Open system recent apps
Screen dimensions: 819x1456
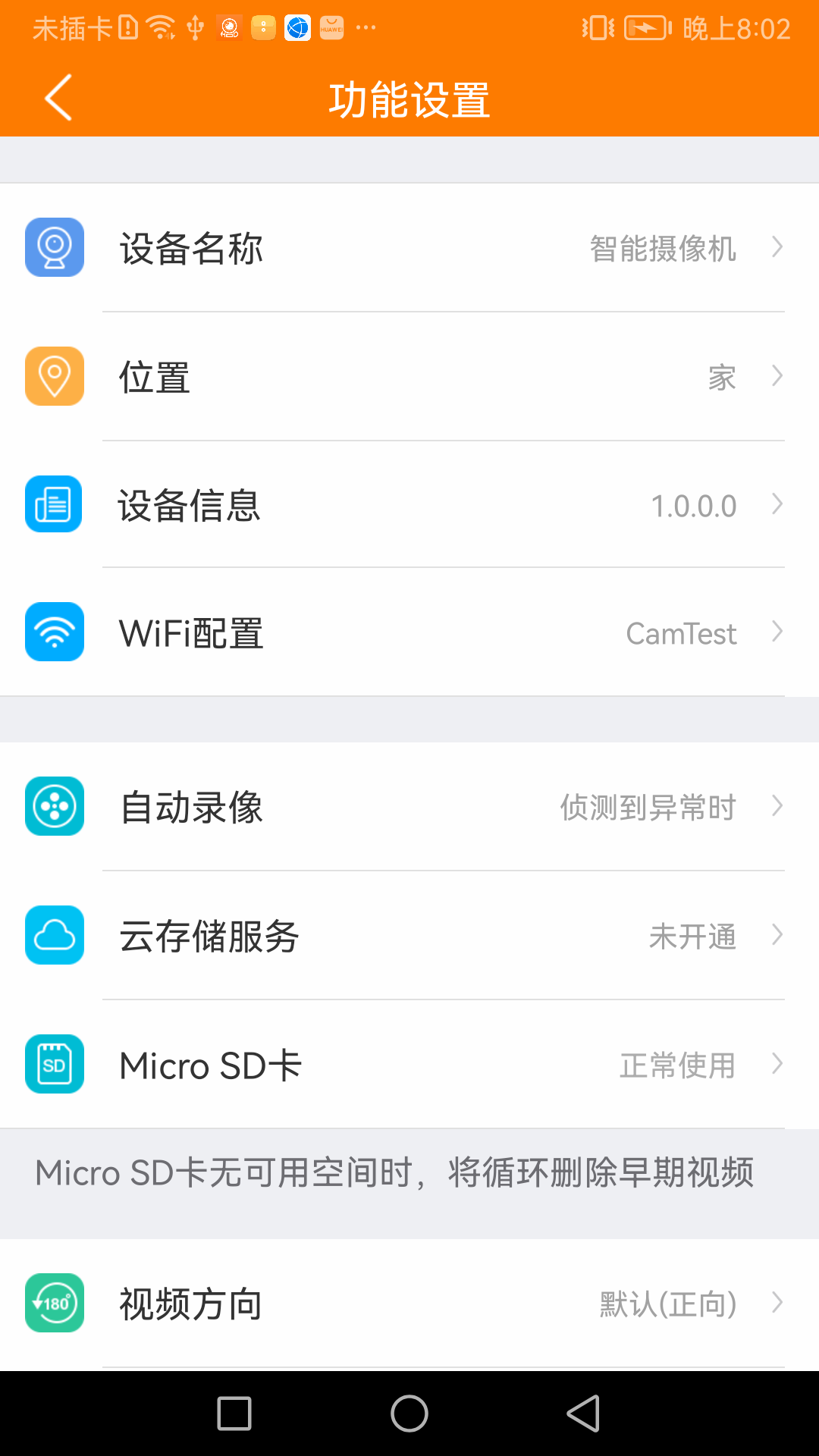coord(234,1414)
